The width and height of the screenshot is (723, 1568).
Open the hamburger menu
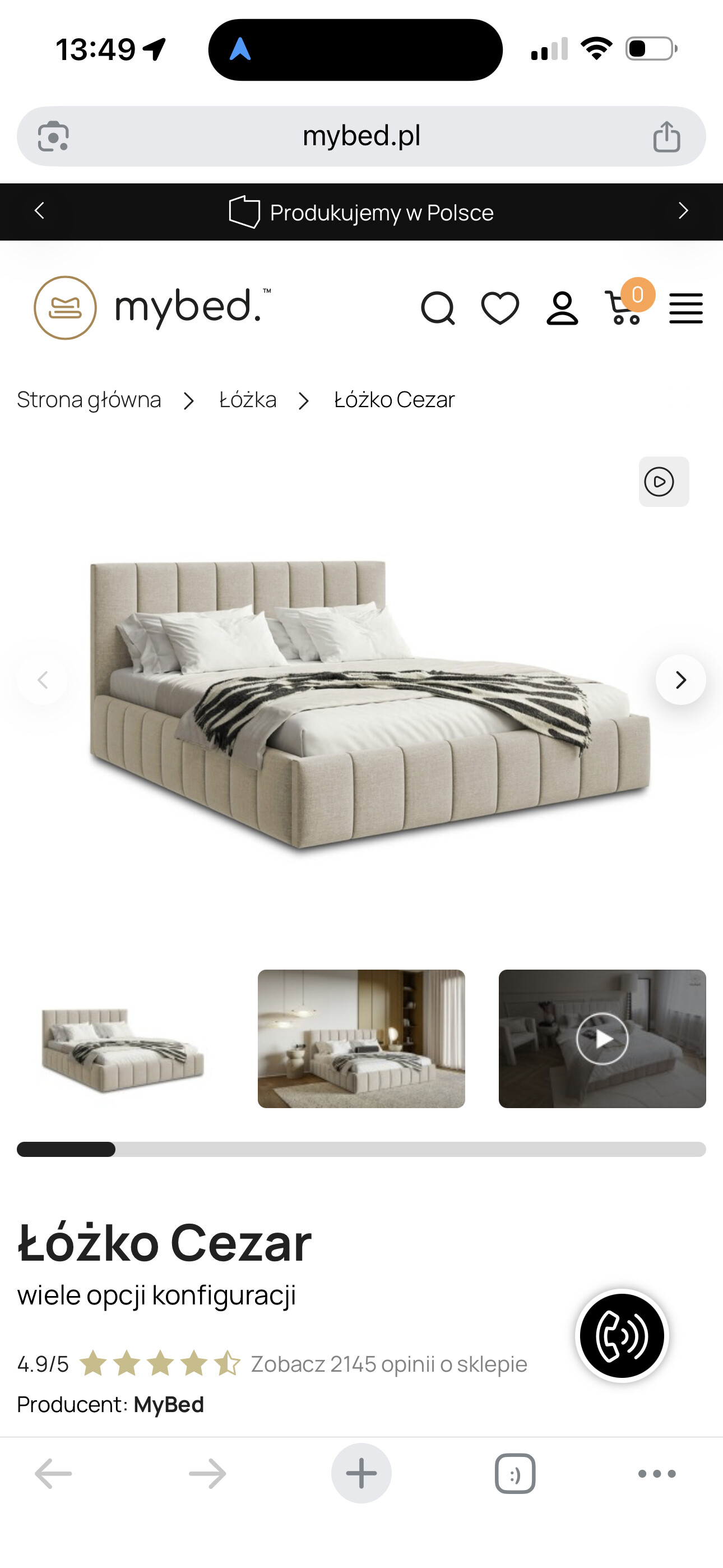[x=686, y=308]
